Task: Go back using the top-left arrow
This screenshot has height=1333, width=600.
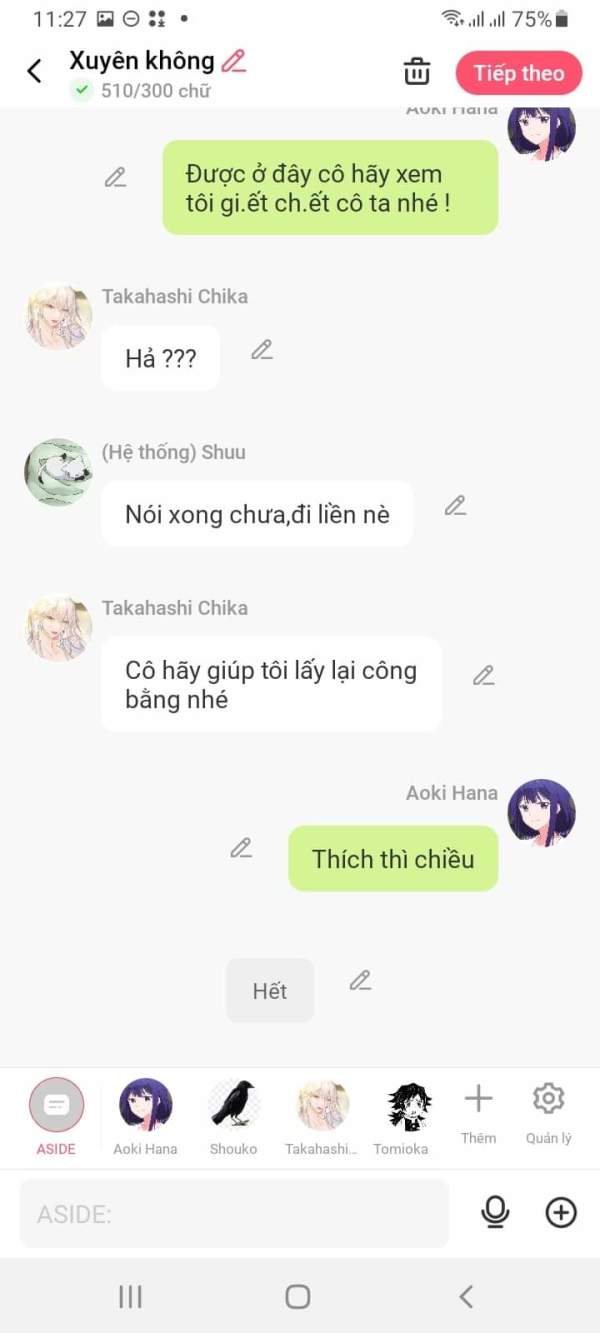Action: coord(34,71)
